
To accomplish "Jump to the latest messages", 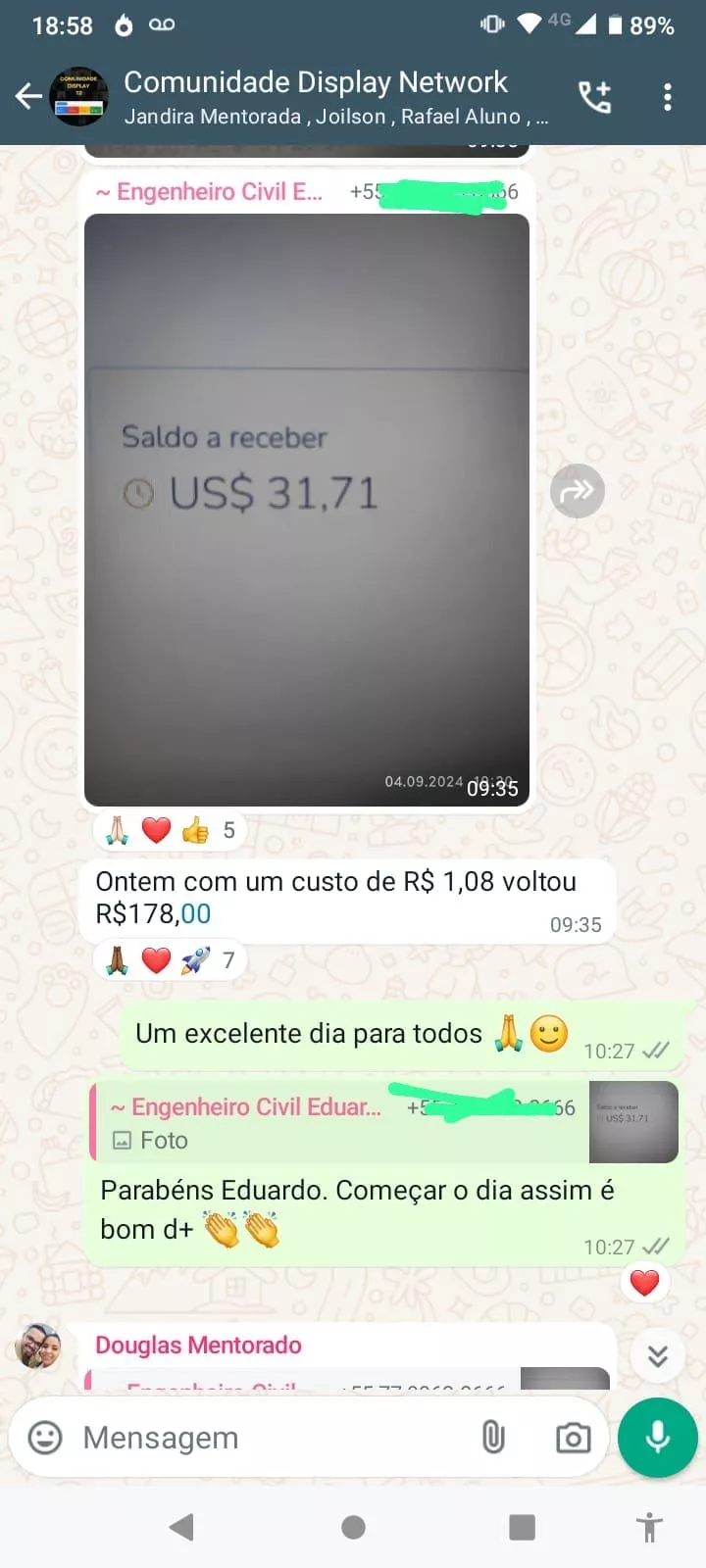I will (658, 1356).
